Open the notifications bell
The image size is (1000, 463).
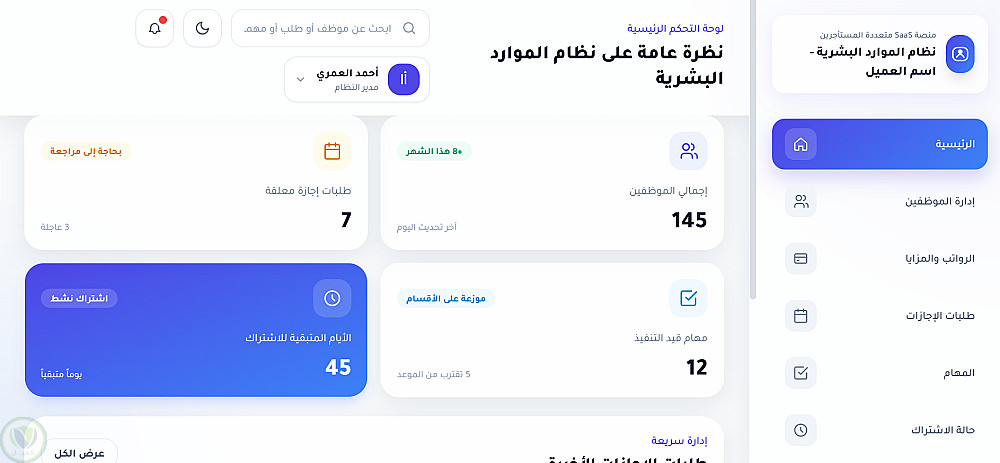(155, 28)
